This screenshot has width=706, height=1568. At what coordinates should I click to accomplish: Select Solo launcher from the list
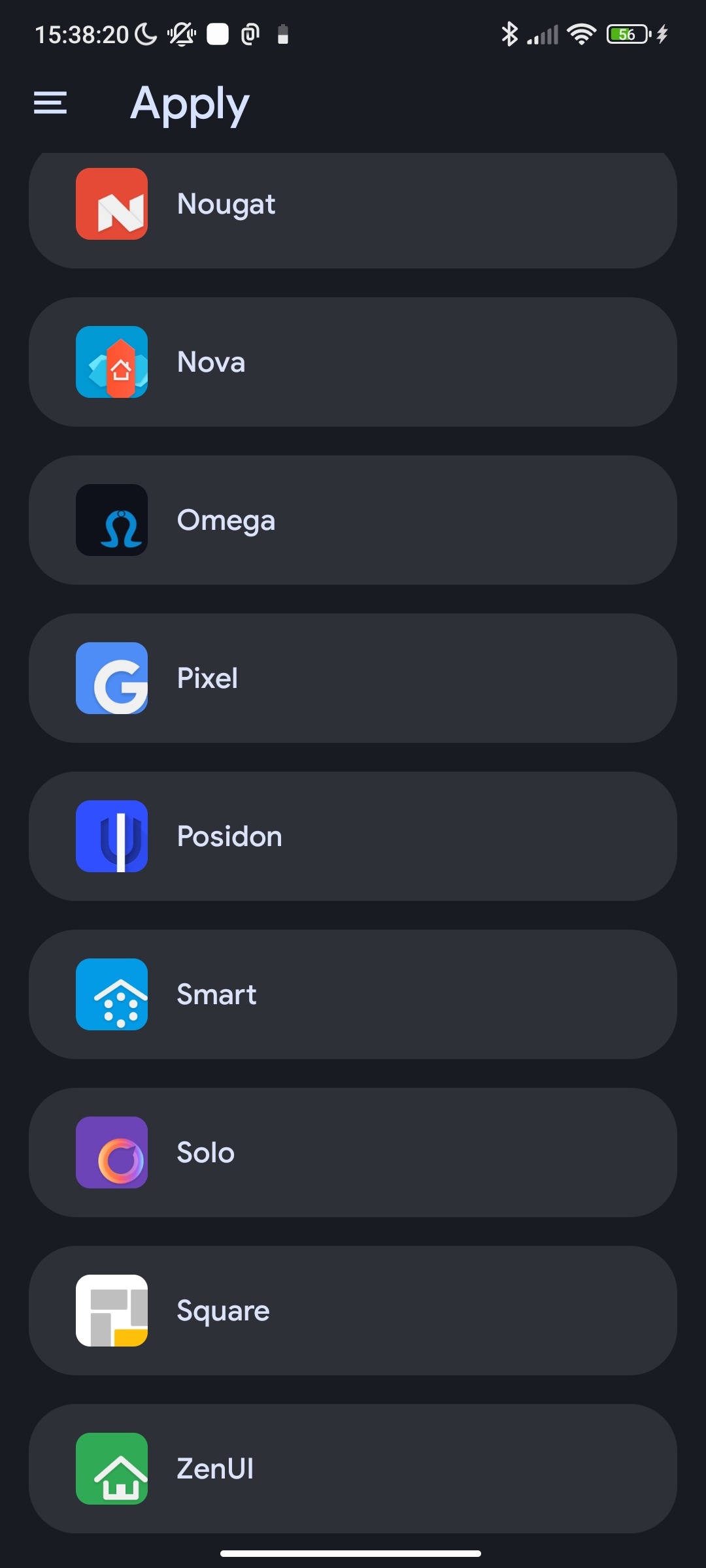(353, 1152)
